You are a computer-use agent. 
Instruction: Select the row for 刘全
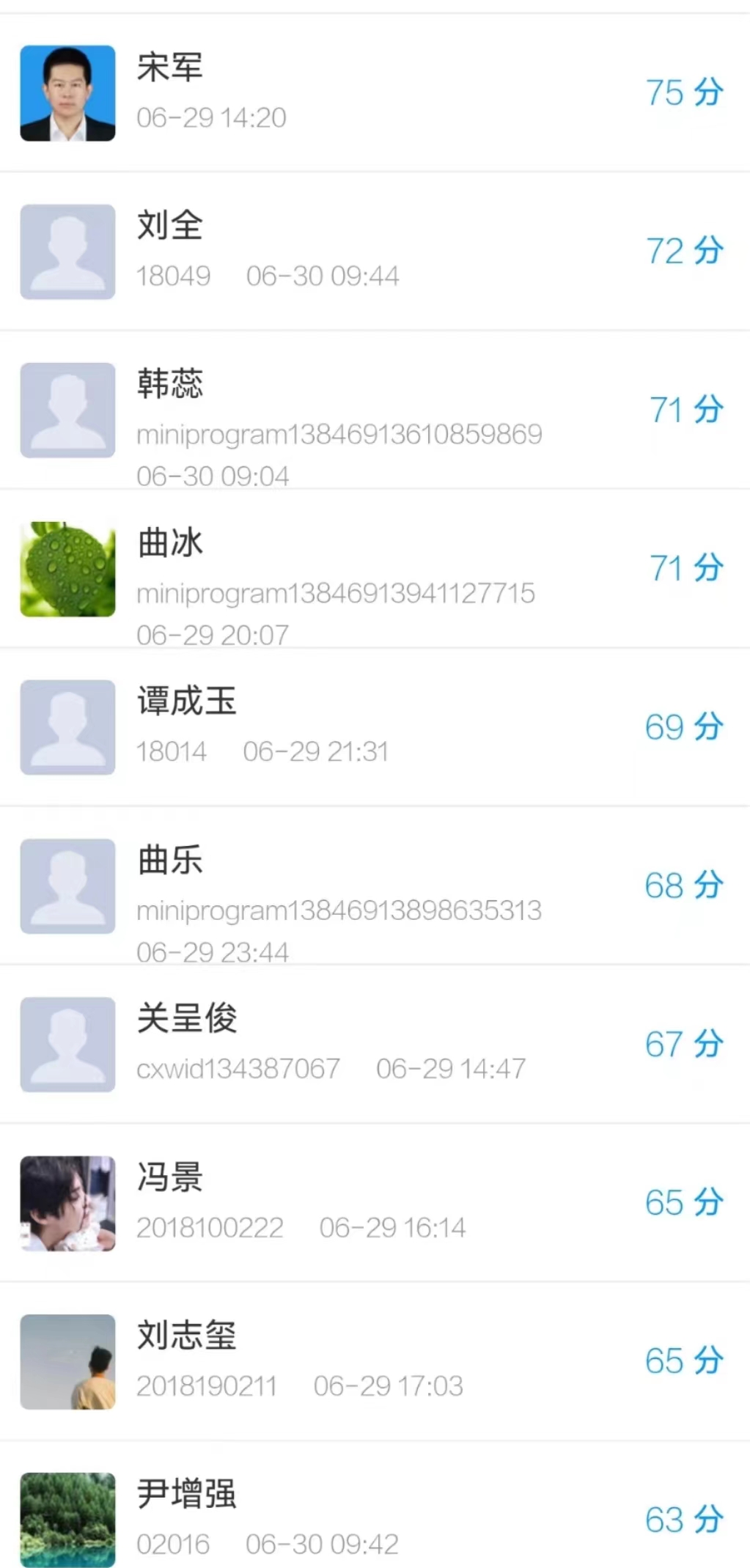(374, 251)
